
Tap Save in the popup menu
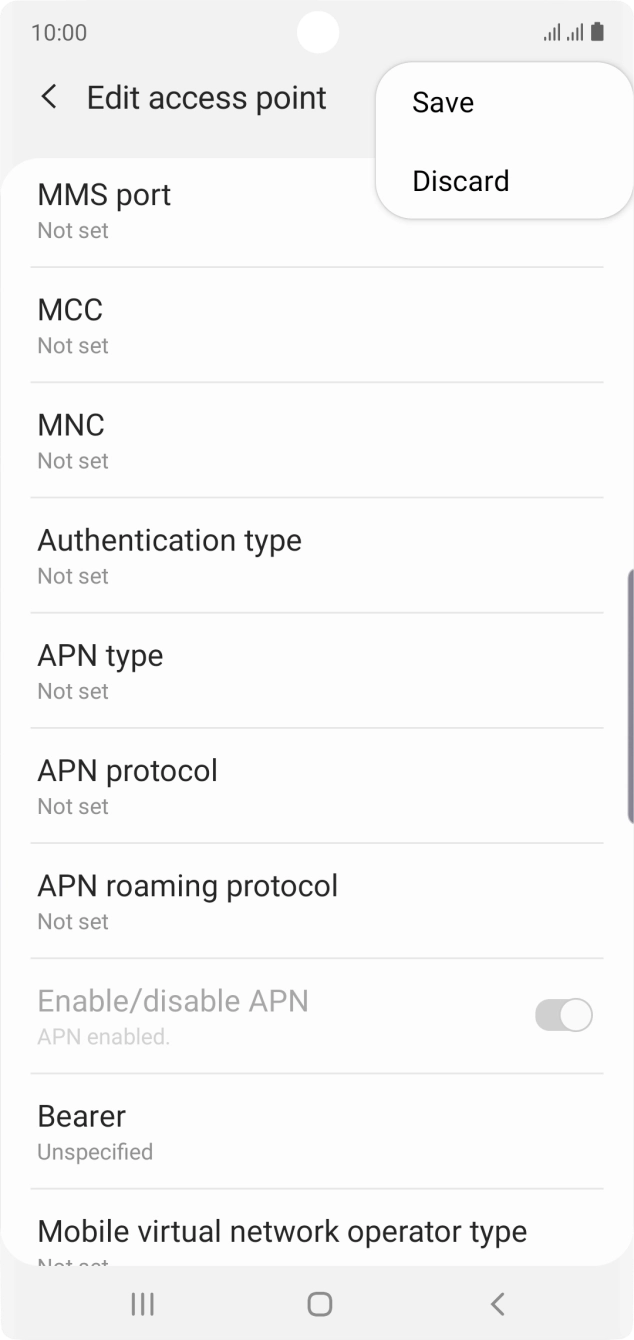click(x=443, y=103)
